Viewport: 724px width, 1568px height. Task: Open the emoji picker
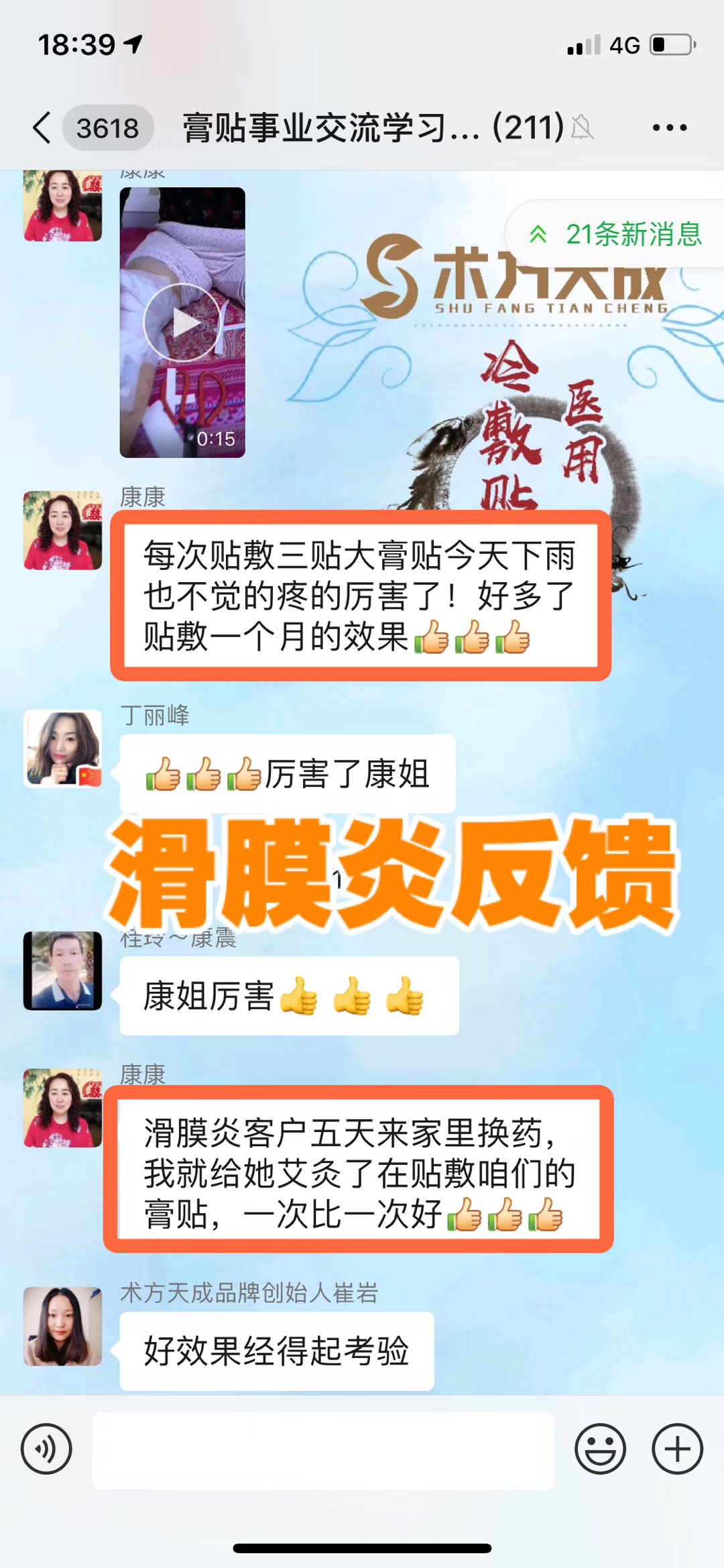600,1449
